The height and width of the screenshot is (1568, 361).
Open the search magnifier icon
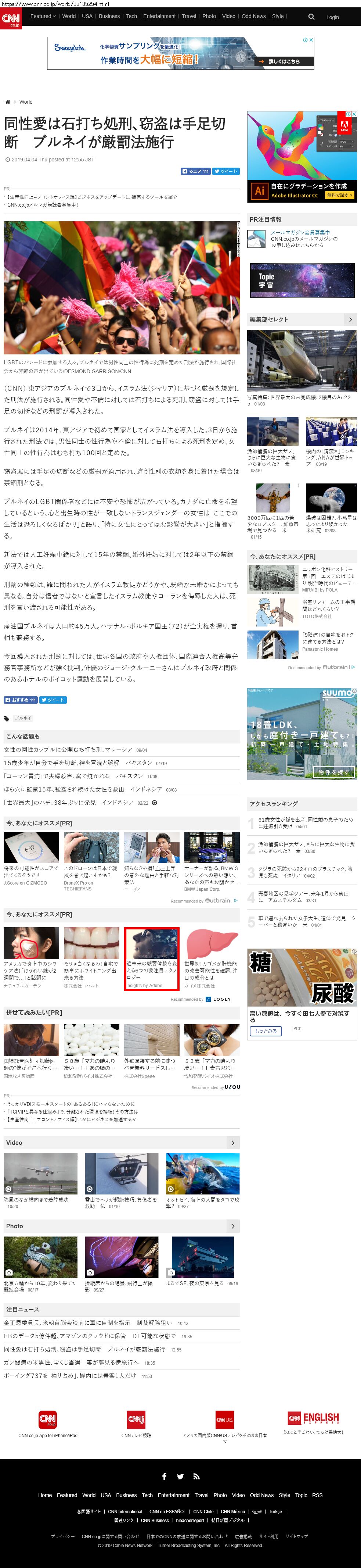[x=311, y=17]
